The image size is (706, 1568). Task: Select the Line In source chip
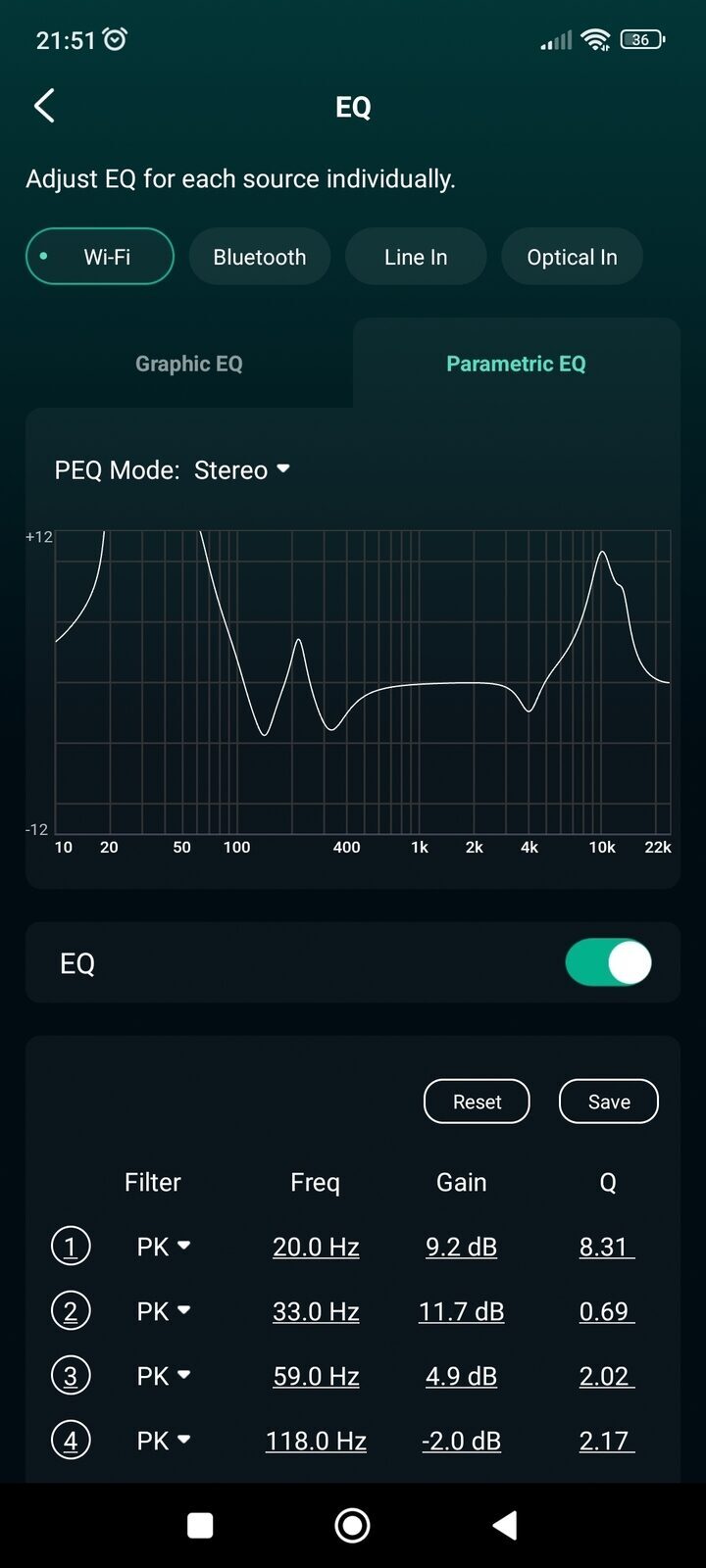coord(415,257)
